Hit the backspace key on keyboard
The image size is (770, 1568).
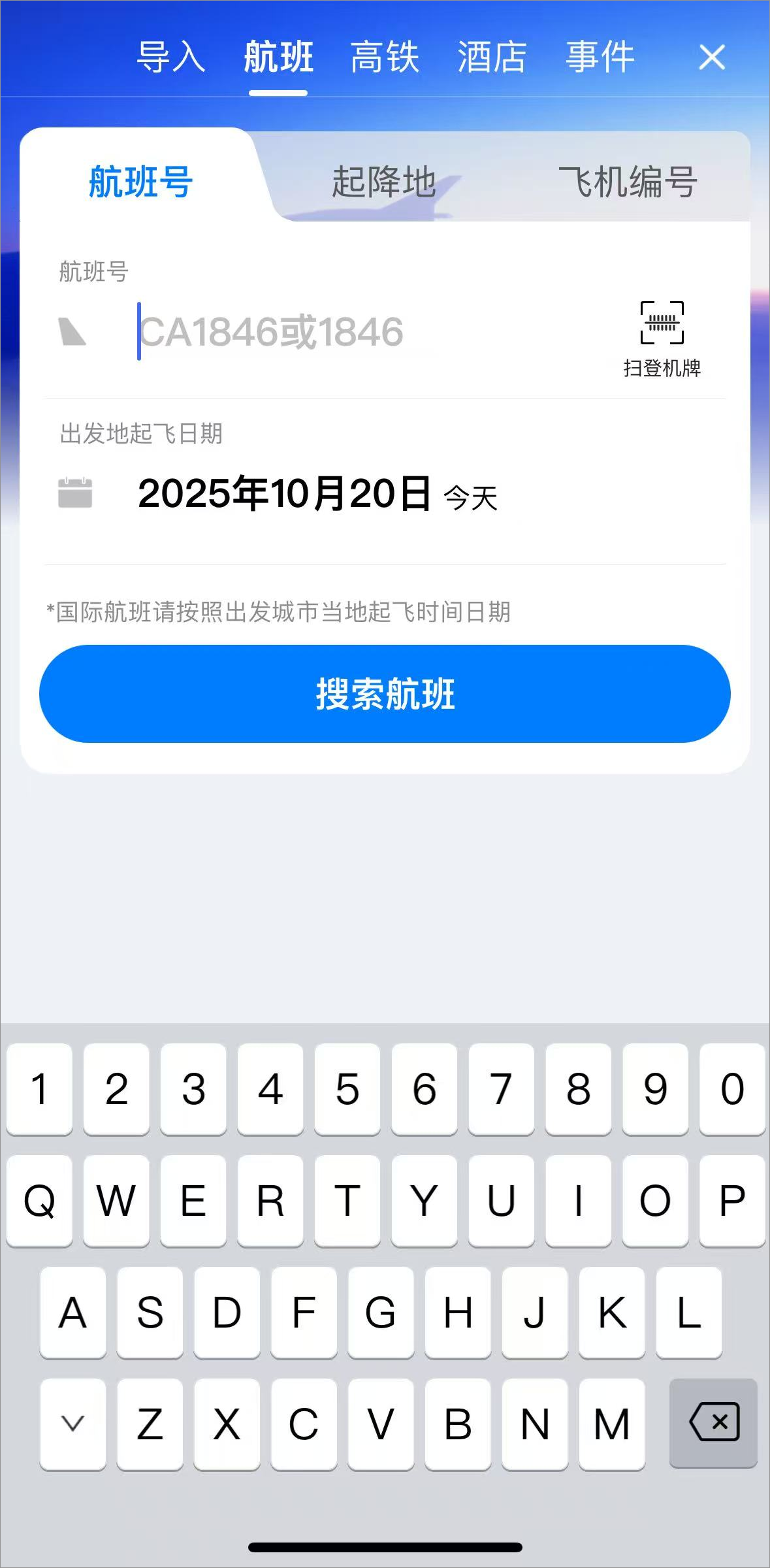(713, 1423)
